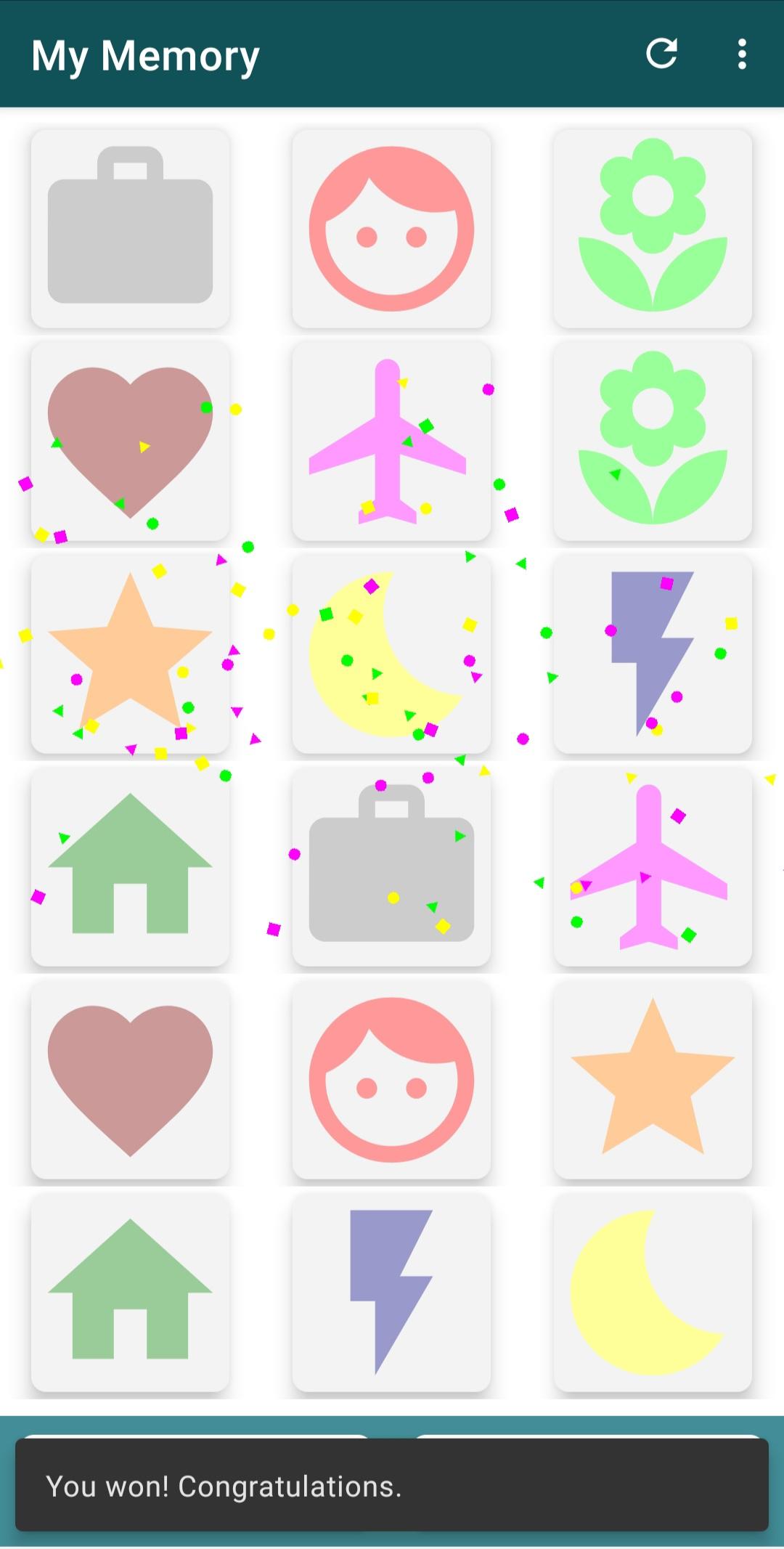Viewport: 784px width, 1549px height.
Task: Tap the orange star card with confetti
Action: (x=131, y=652)
